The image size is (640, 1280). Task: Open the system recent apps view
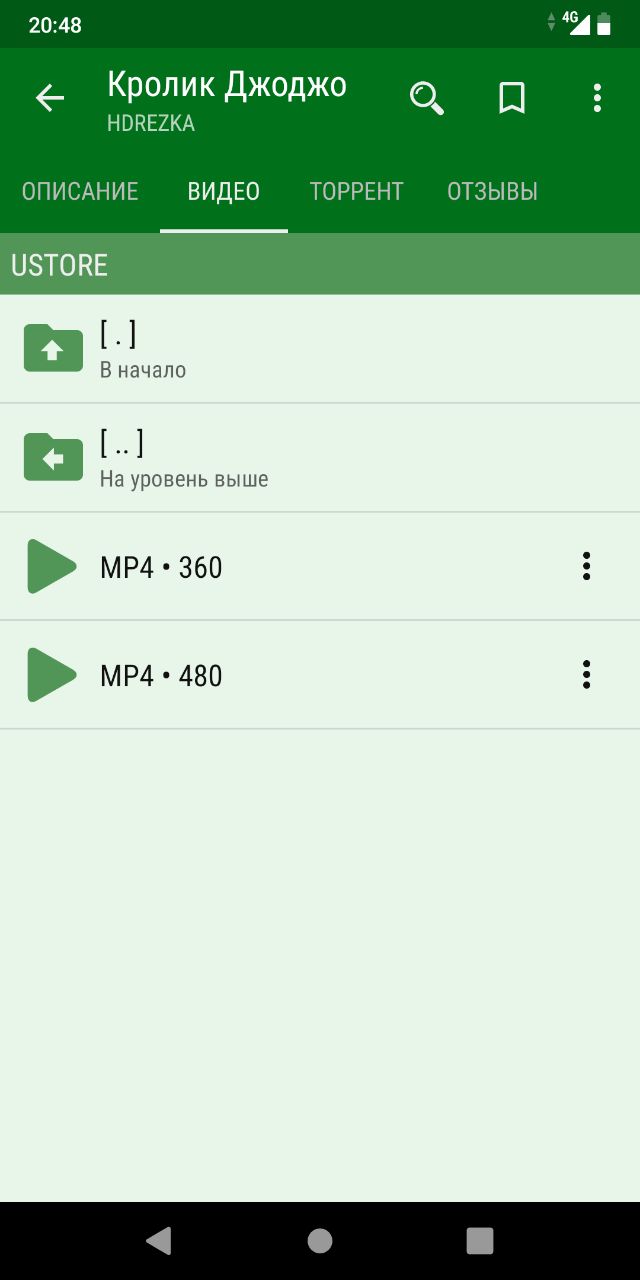point(480,1241)
